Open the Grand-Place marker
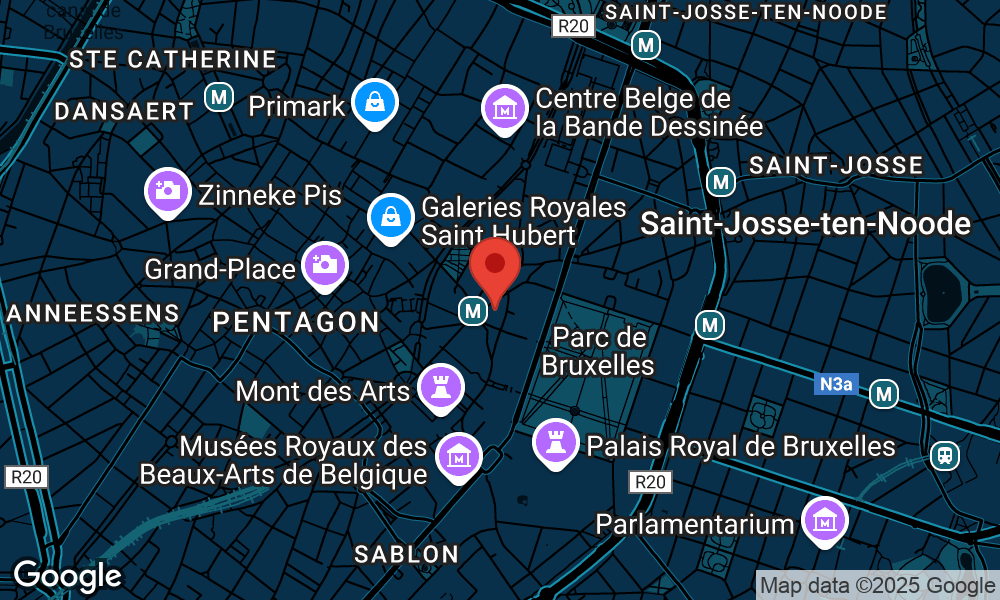Screen dimensions: 1000x600 pyautogui.click(x=325, y=265)
